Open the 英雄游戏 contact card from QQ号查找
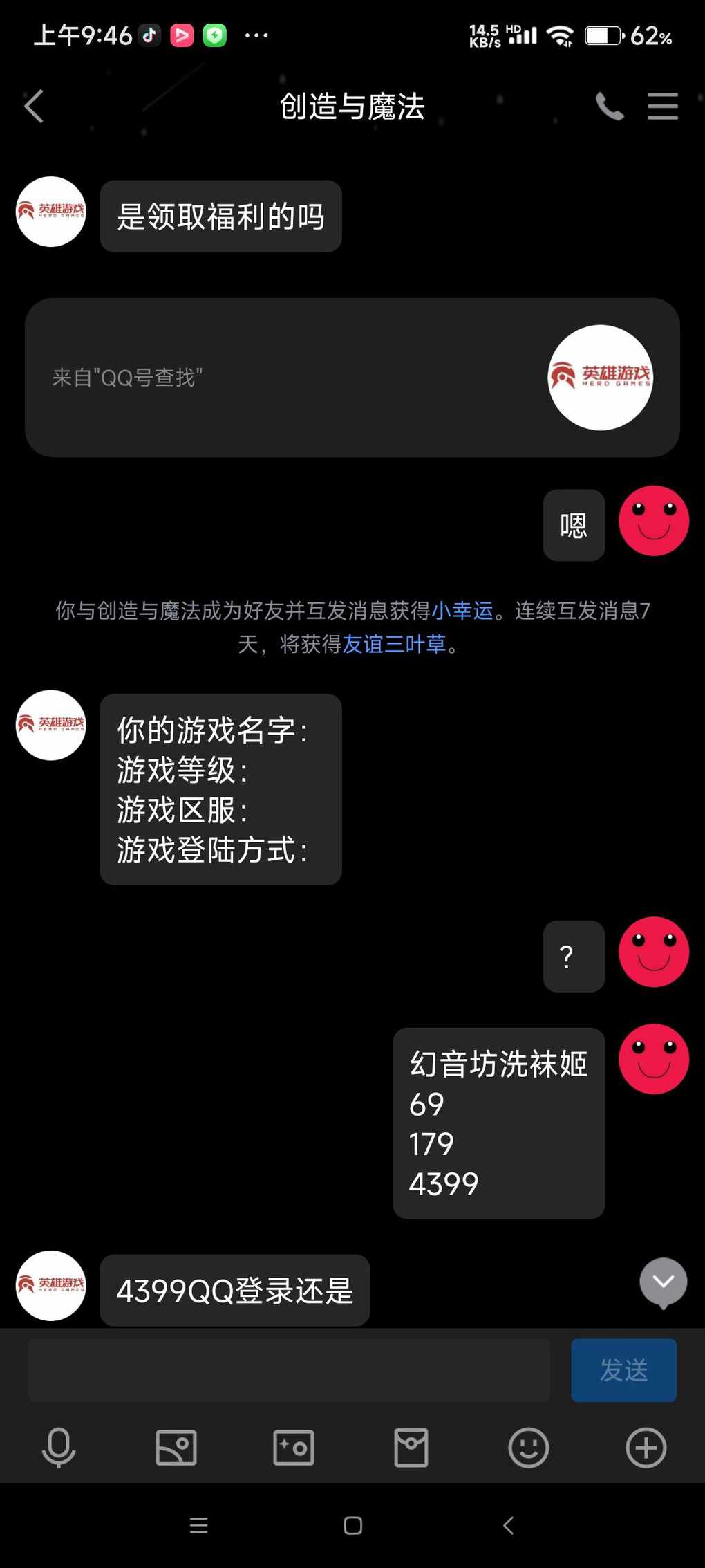This screenshot has width=705, height=1568. (352, 378)
